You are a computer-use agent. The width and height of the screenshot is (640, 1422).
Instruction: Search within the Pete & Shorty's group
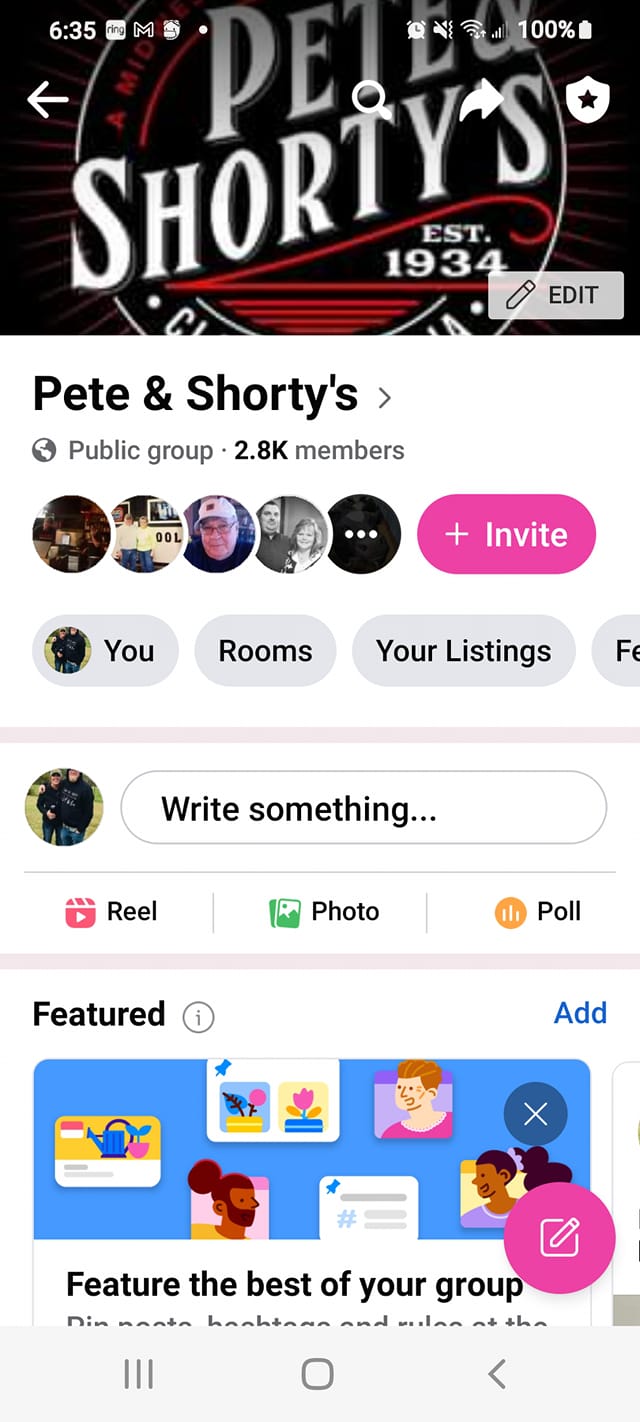[371, 100]
